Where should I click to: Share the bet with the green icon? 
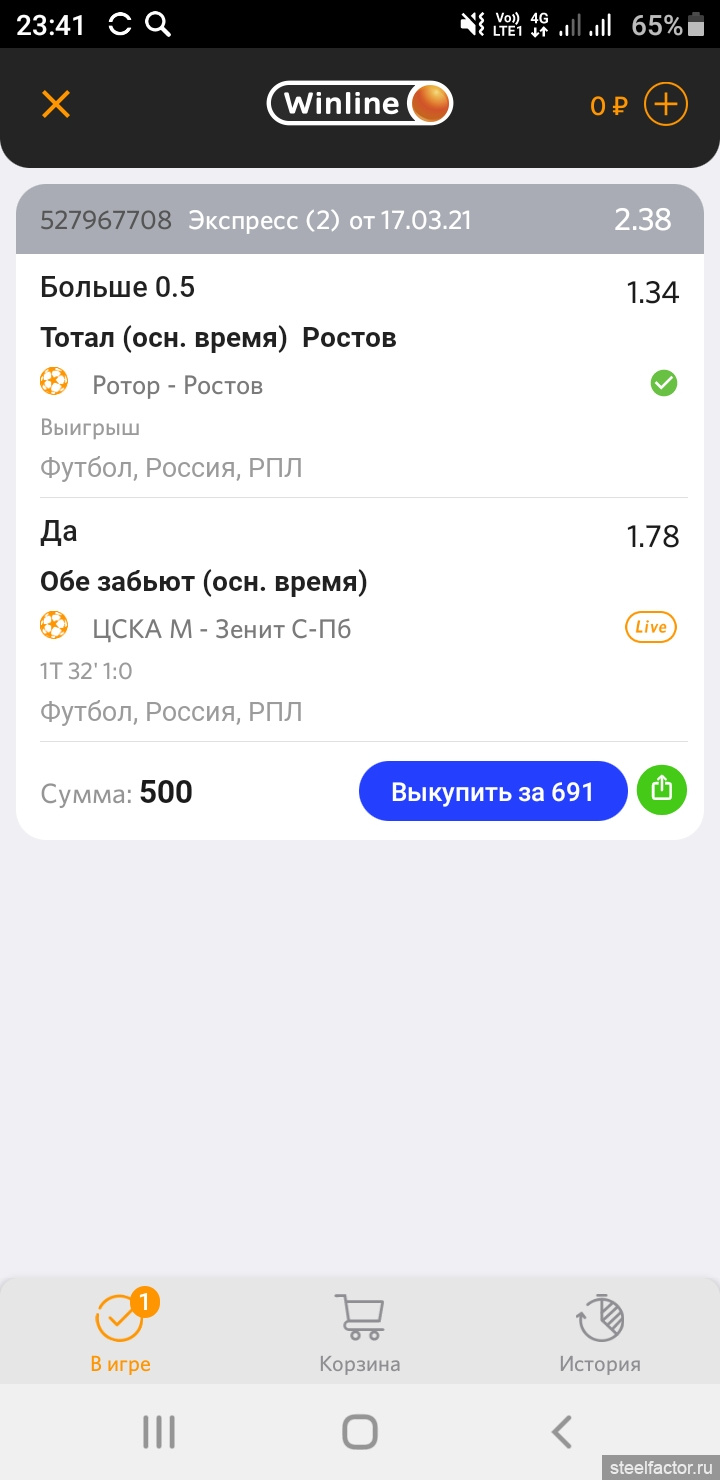[661, 790]
